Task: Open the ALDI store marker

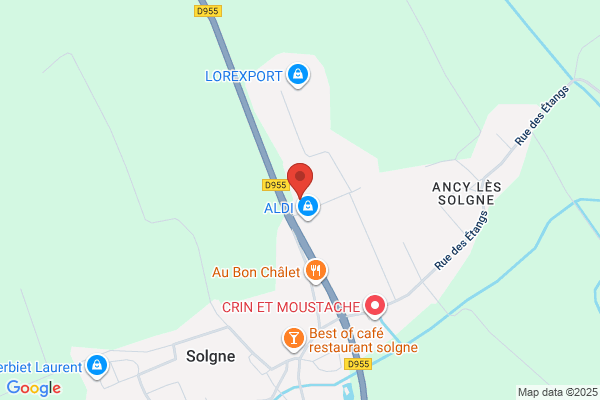Action: tap(308, 207)
